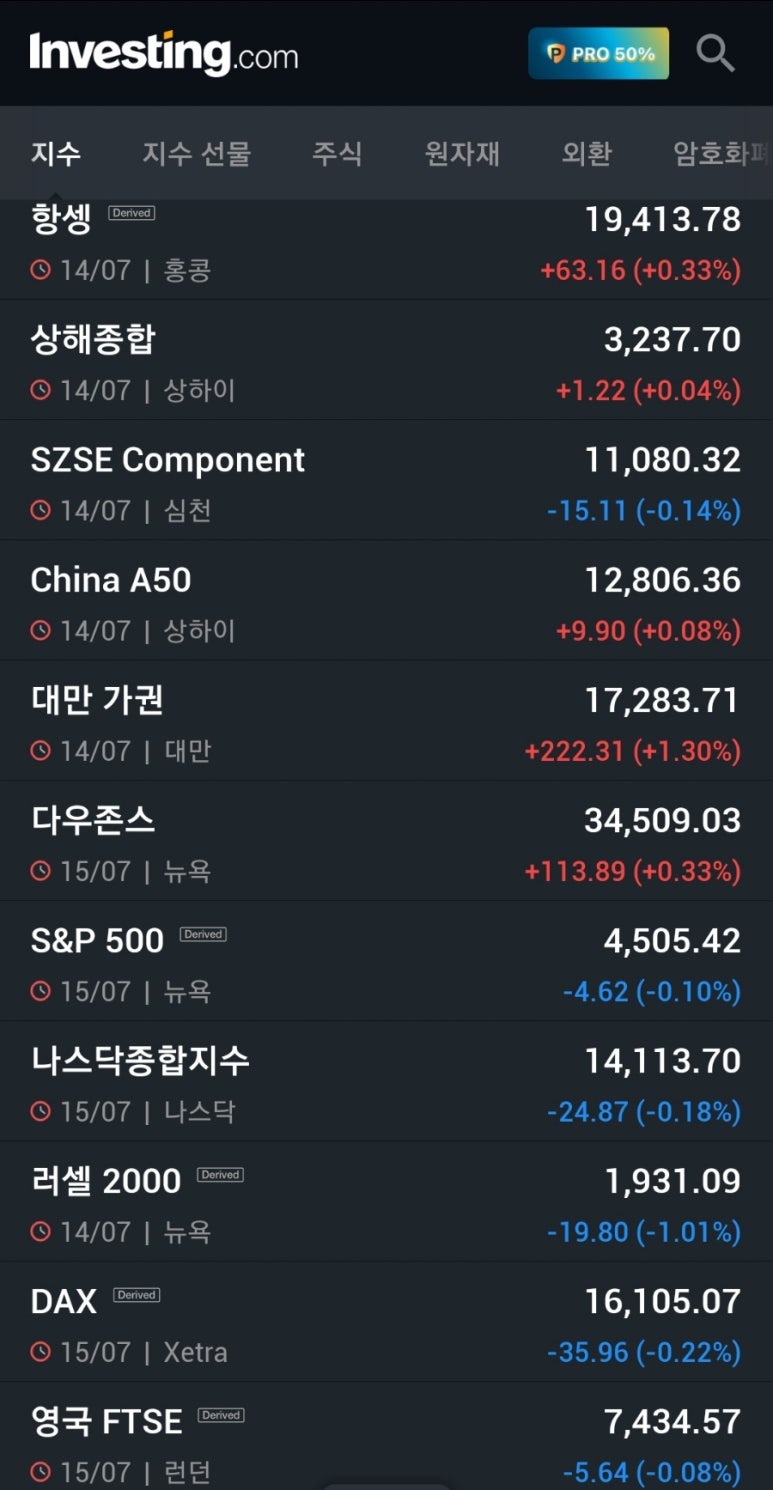Viewport: 773px width, 1490px height.
Task: View 다우존스 index details
Action: click(x=386, y=841)
